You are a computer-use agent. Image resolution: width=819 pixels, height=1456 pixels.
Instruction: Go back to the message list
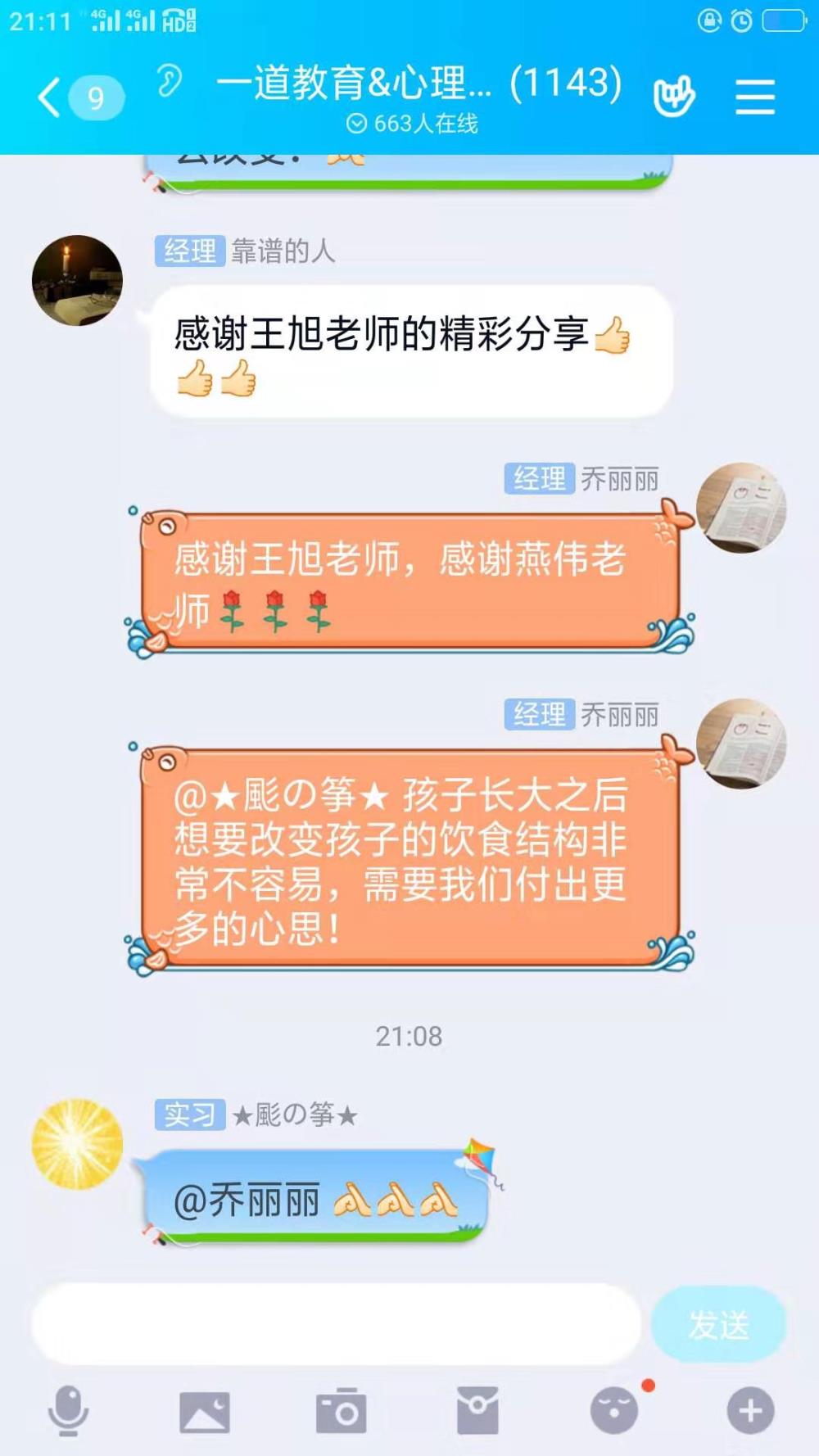(79, 97)
